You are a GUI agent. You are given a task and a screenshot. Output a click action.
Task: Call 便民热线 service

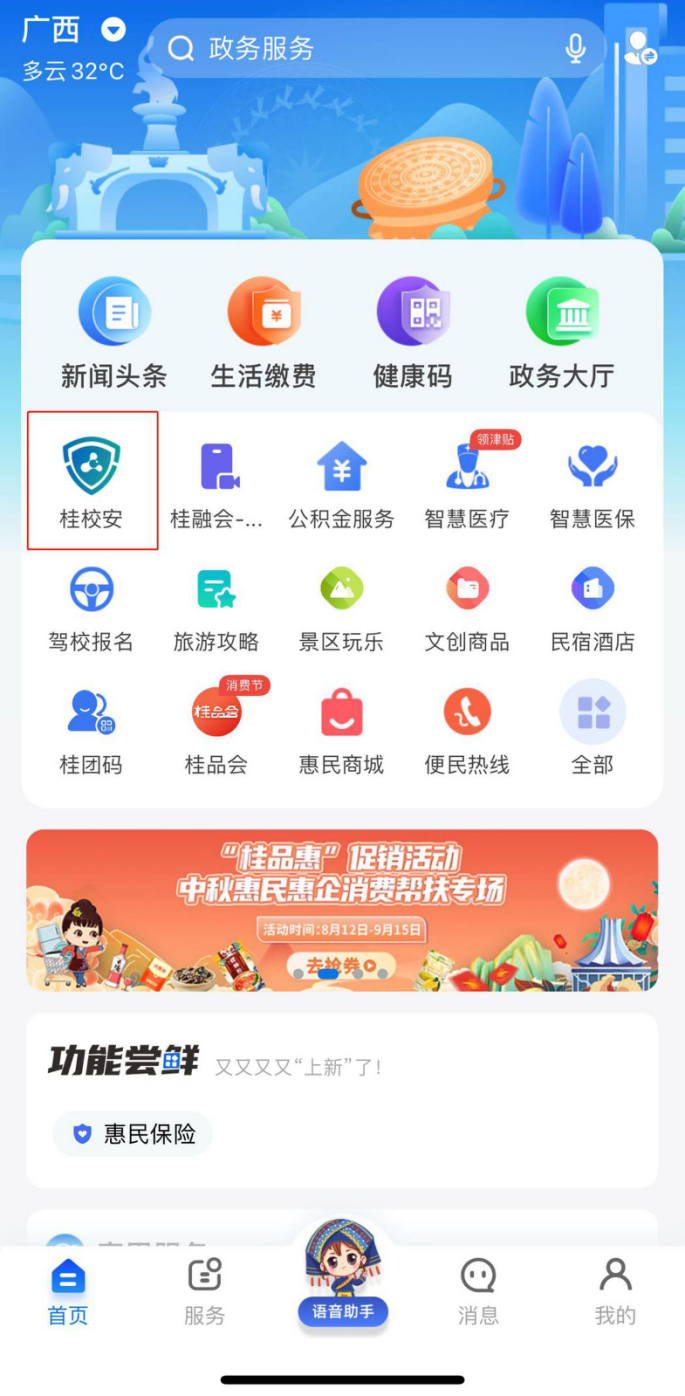(x=467, y=729)
